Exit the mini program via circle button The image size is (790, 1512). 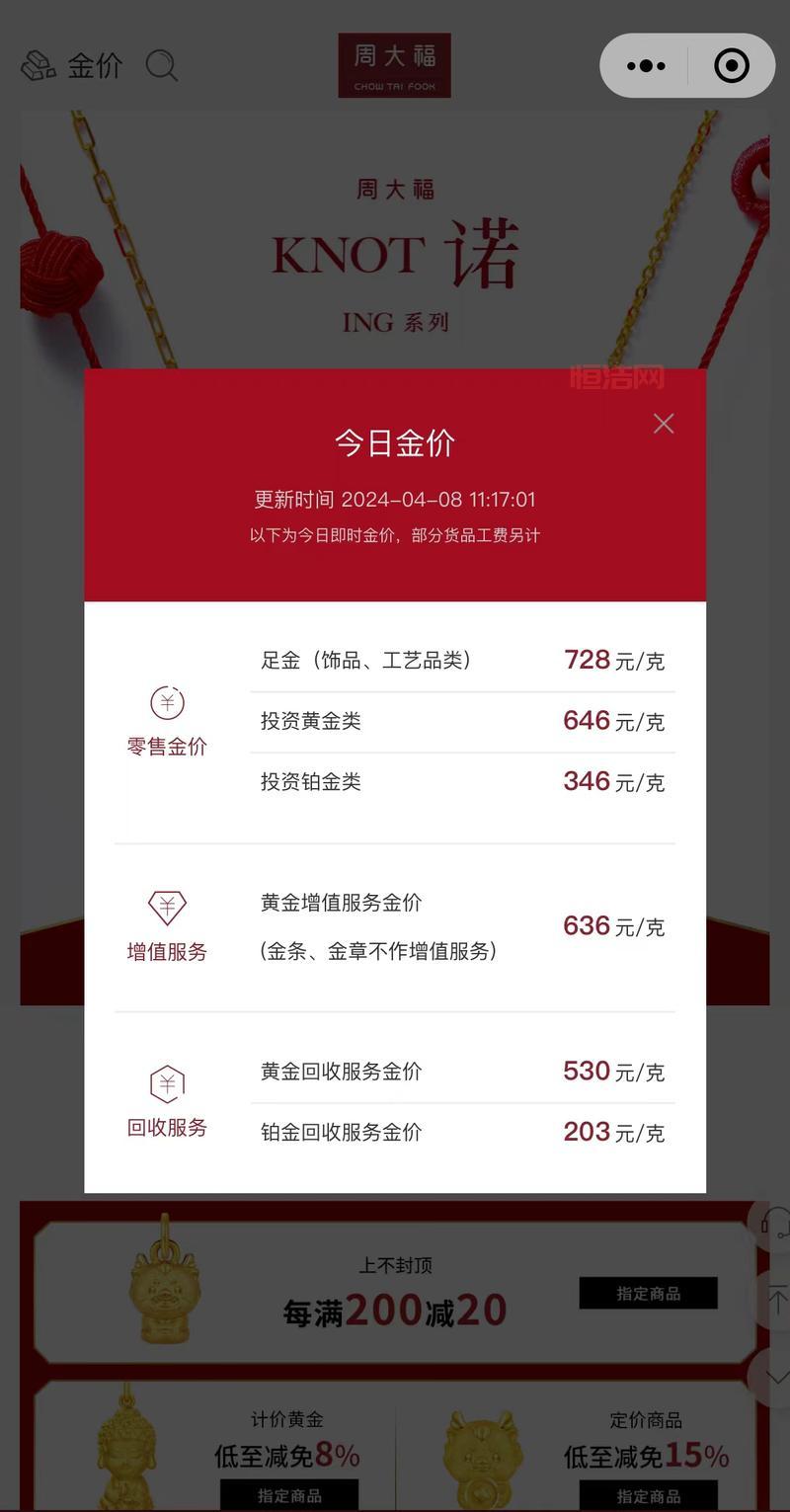click(732, 66)
